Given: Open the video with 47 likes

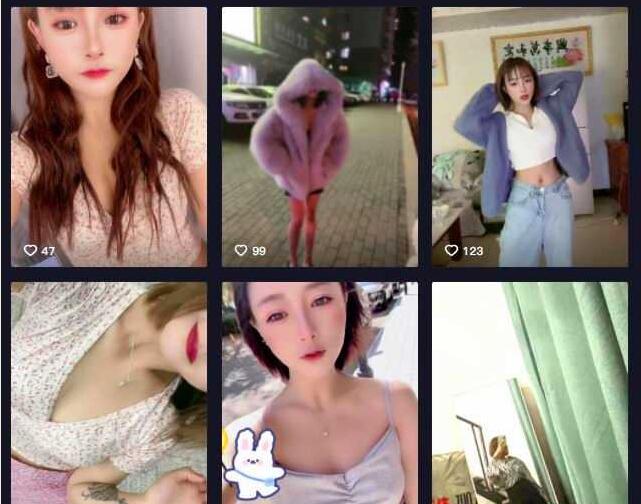Looking at the screenshot, I should [x=109, y=137].
